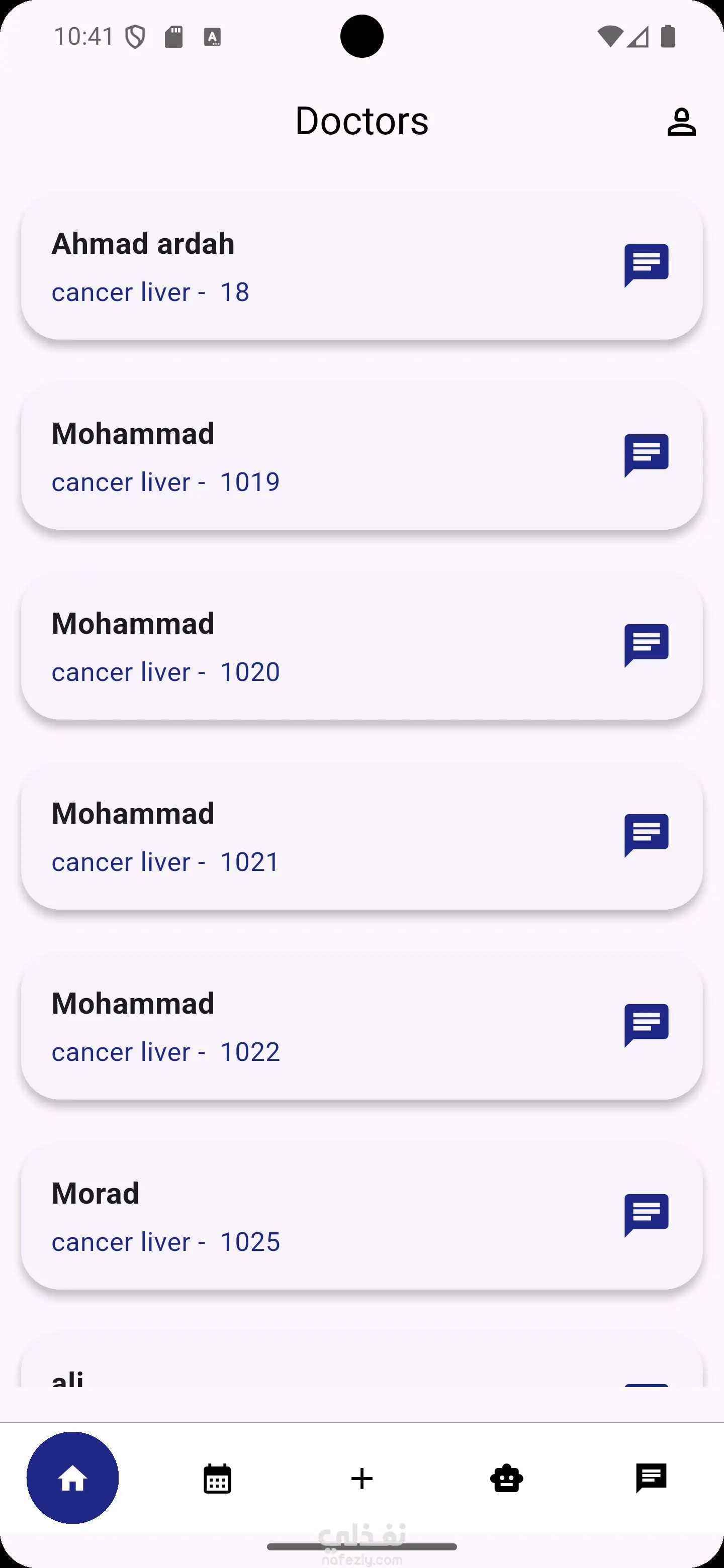
Task: Message doctor Ahmad ardah
Action: (x=646, y=265)
